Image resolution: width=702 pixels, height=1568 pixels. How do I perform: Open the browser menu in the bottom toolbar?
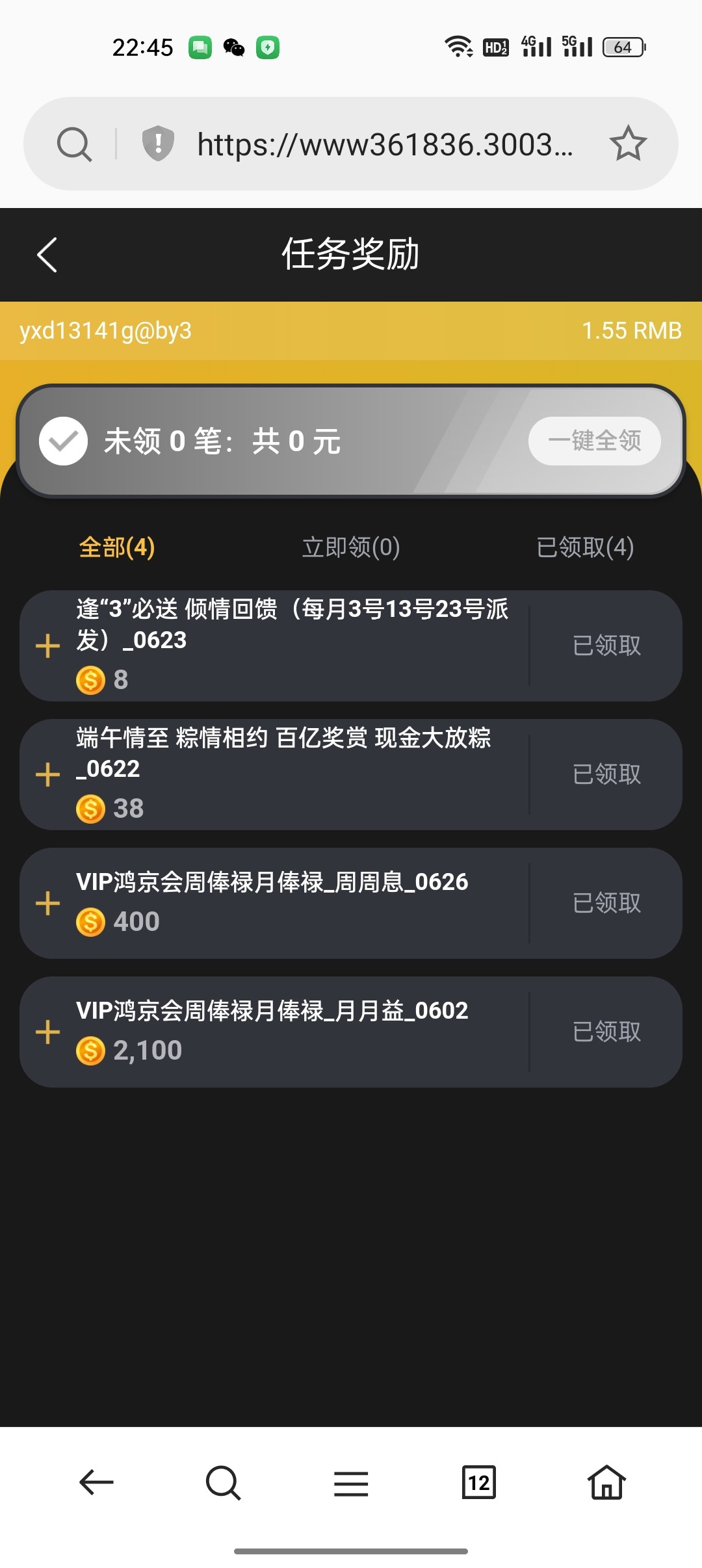point(351,1483)
